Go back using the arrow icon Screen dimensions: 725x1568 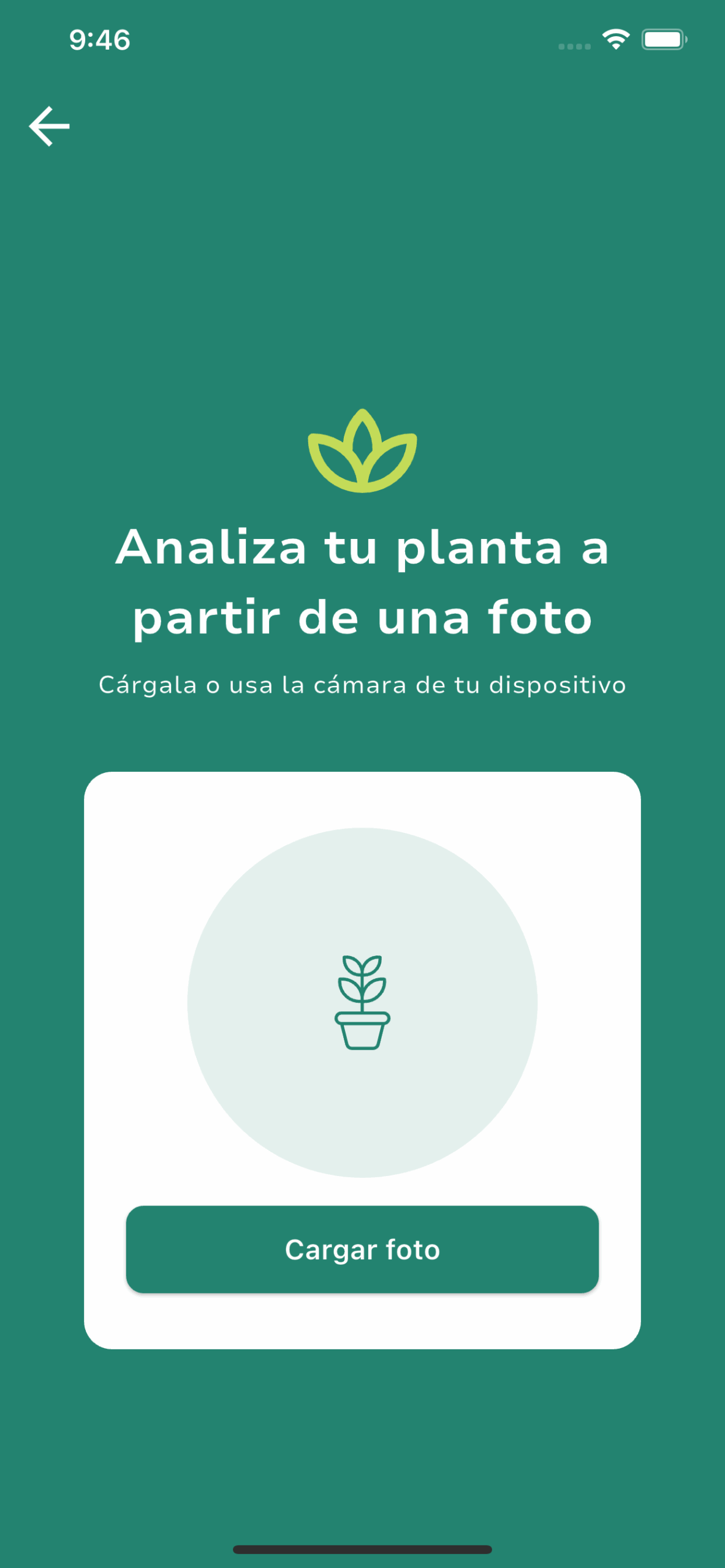(x=49, y=126)
